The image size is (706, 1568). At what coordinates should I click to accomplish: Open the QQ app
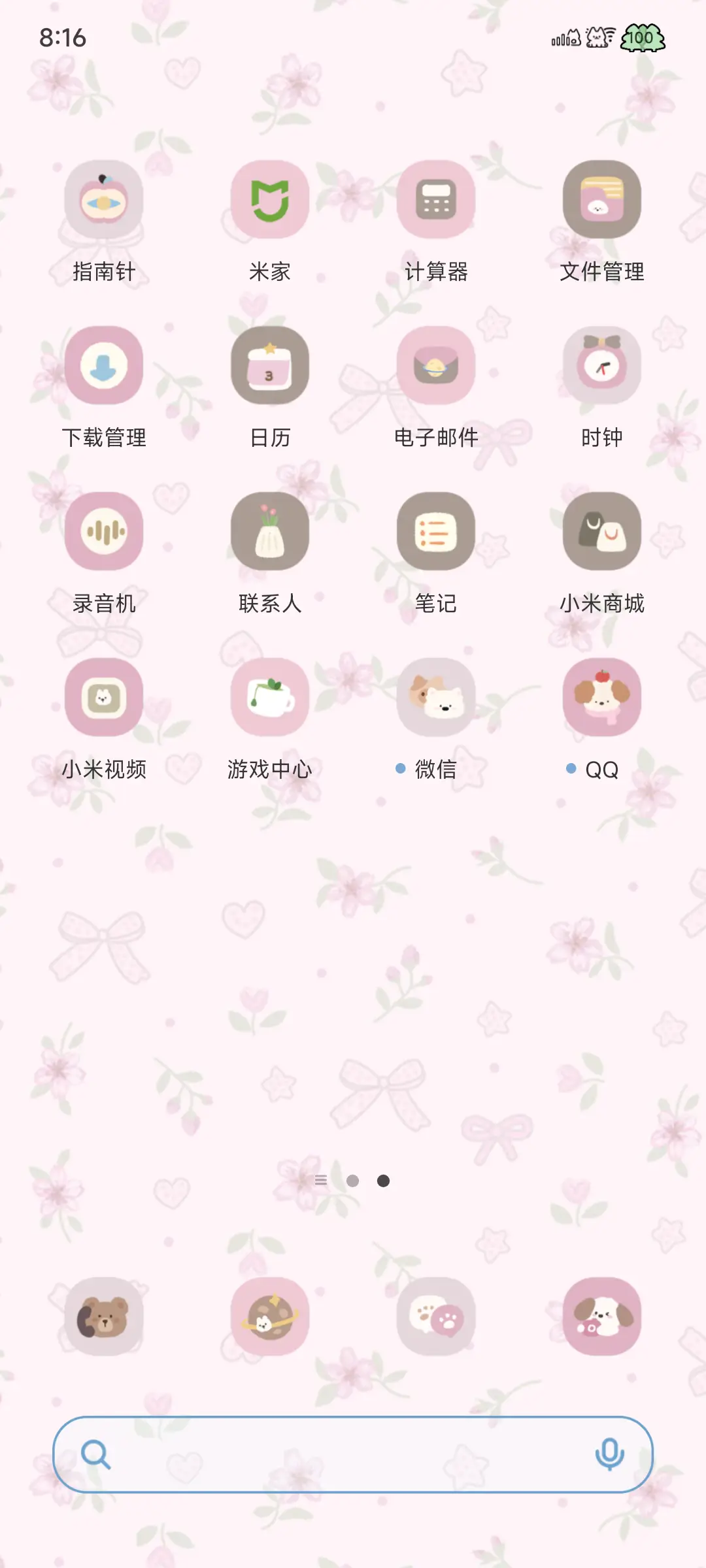(601, 698)
